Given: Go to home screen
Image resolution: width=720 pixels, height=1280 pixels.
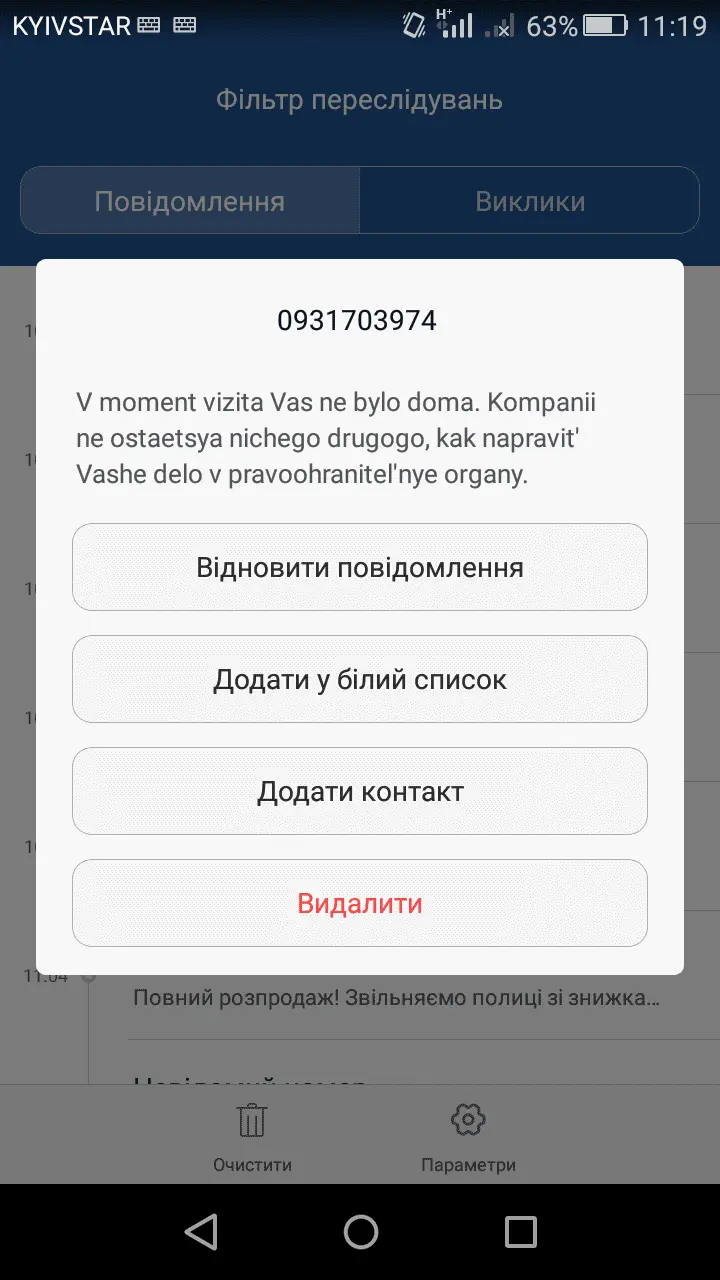Looking at the screenshot, I should click(360, 1231).
